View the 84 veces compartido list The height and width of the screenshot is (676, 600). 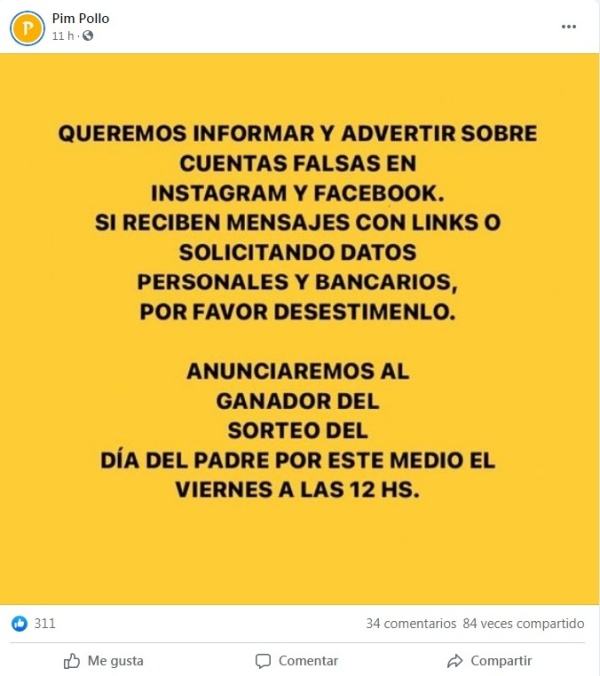(524, 623)
